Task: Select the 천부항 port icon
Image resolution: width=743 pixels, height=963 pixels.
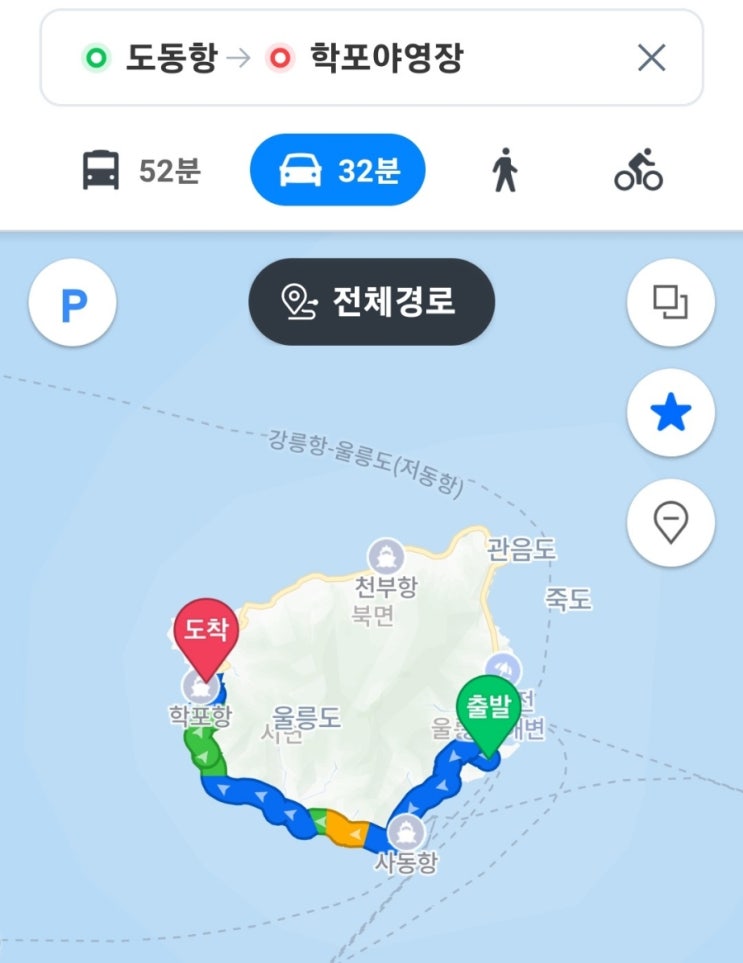Action: click(x=386, y=556)
